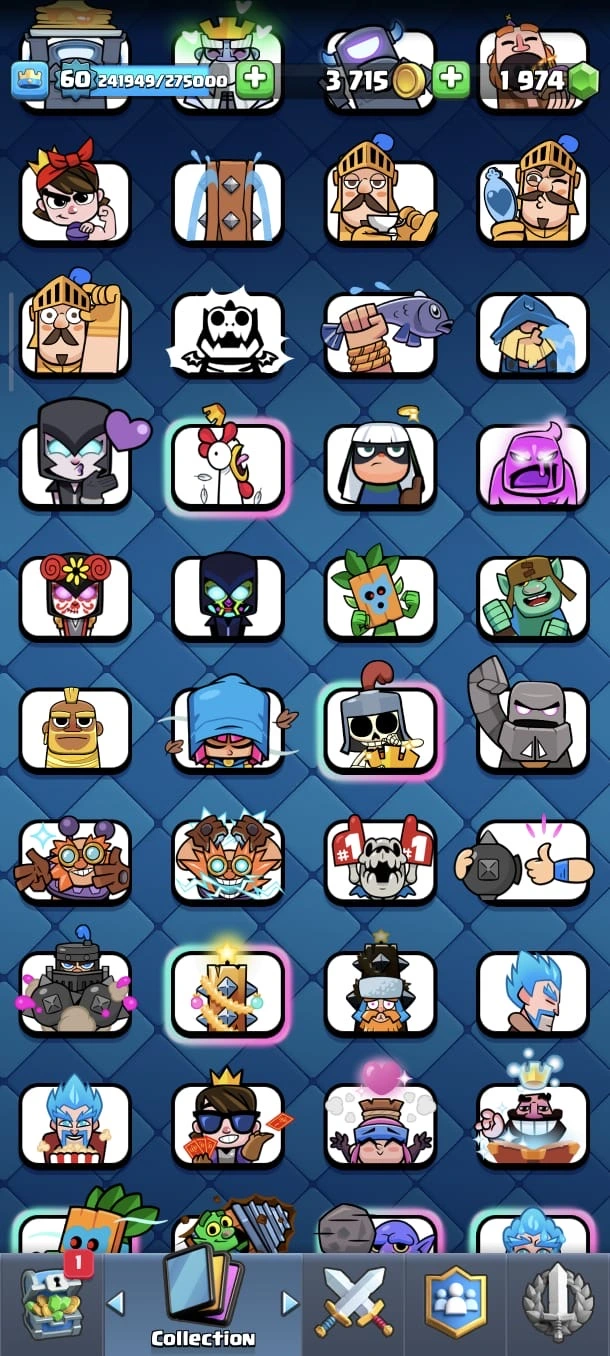Viewport: 610px width, 1356px height.
Task: Tap the green plus beside experience bar
Action: coord(255,79)
